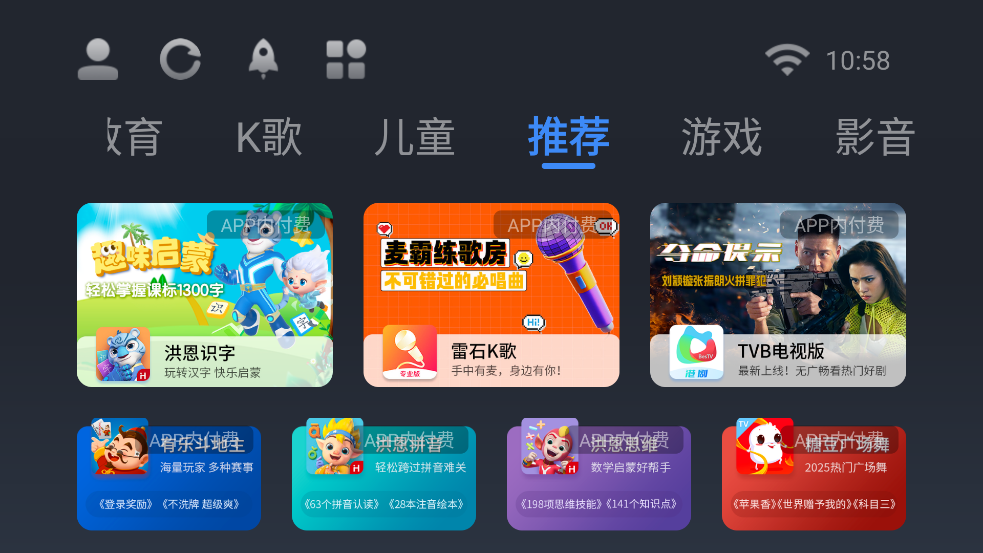Select the 推荐 tab
This screenshot has height=553, width=983.
[568, 137]
